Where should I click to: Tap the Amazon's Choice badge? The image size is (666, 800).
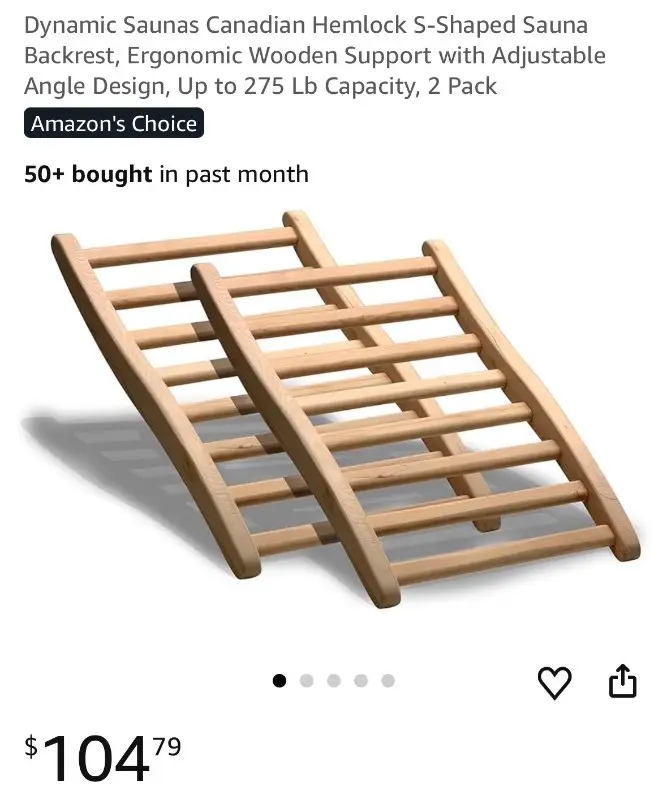click(113, 124)
